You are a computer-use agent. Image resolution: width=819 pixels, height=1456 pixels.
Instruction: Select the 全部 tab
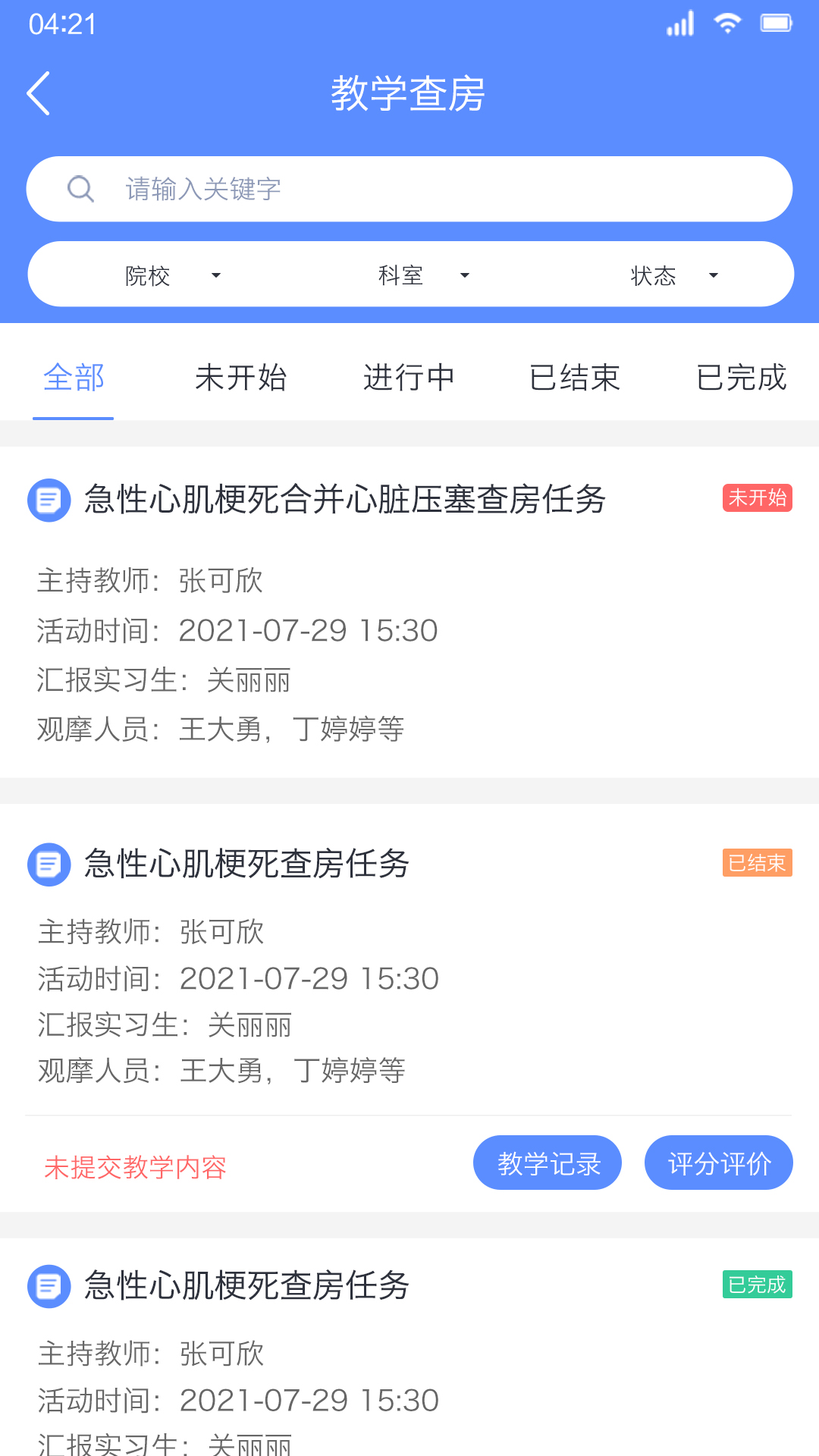pyautogui.click(x=74, y=377)
